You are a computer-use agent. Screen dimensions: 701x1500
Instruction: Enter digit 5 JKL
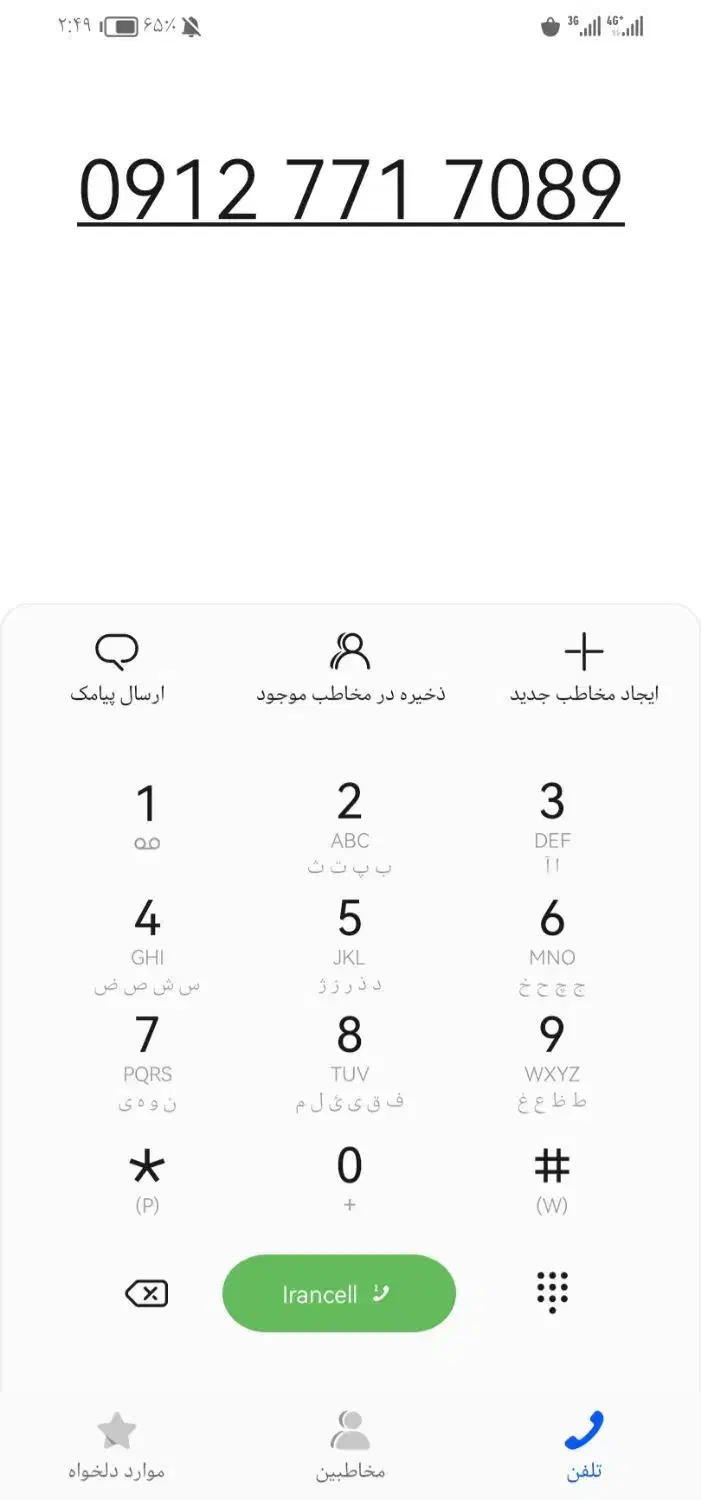point(349,945)
